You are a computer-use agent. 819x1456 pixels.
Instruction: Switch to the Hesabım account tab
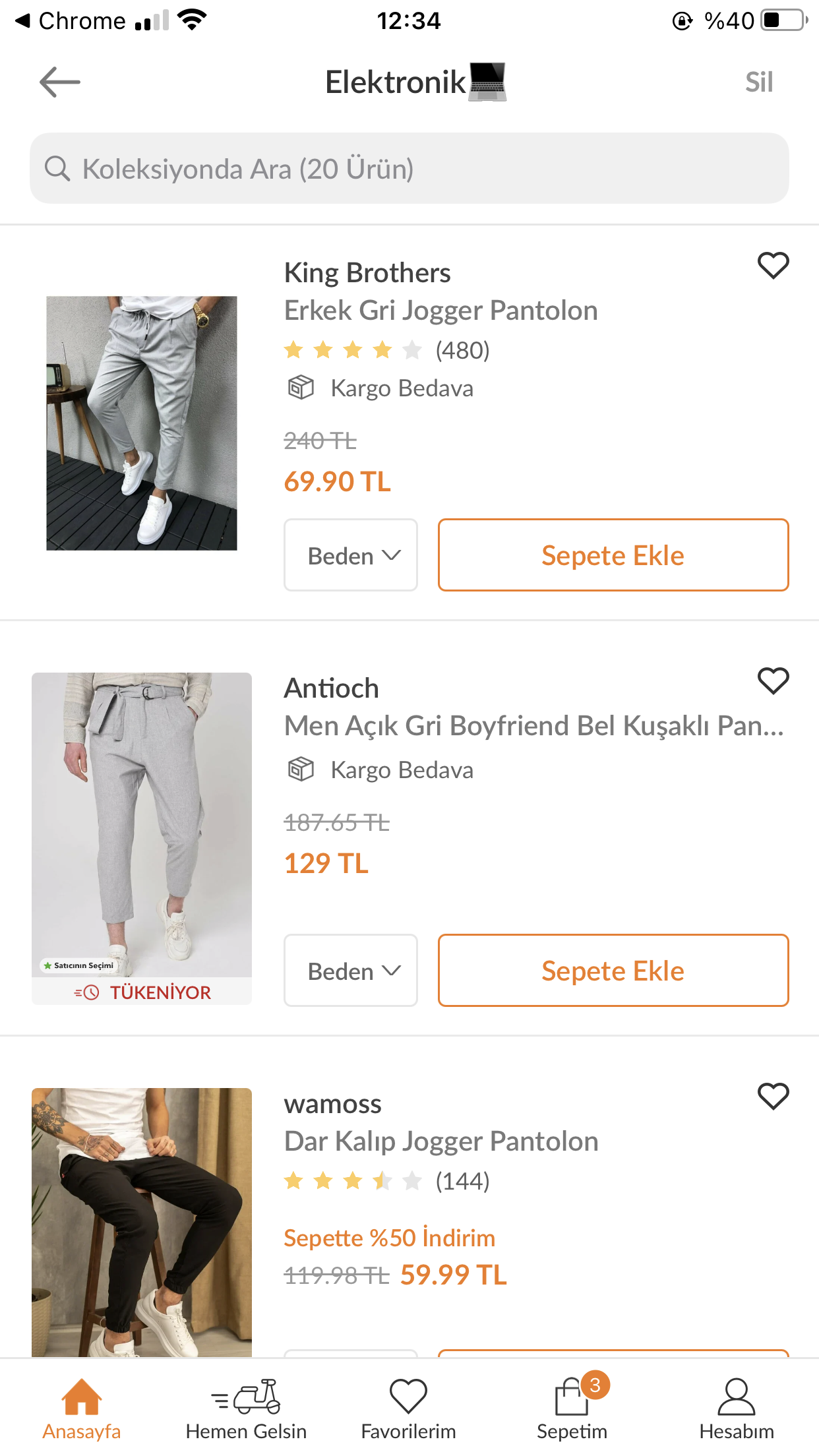pyautogui.click(x=736, y=1408)
